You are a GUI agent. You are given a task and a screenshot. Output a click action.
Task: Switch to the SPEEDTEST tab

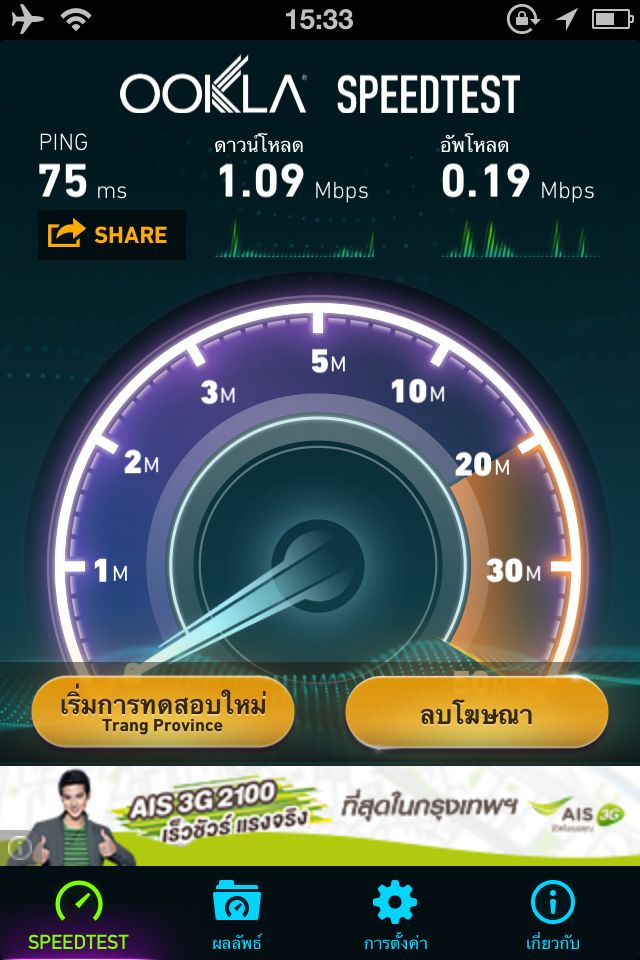[x=78, y=915]
